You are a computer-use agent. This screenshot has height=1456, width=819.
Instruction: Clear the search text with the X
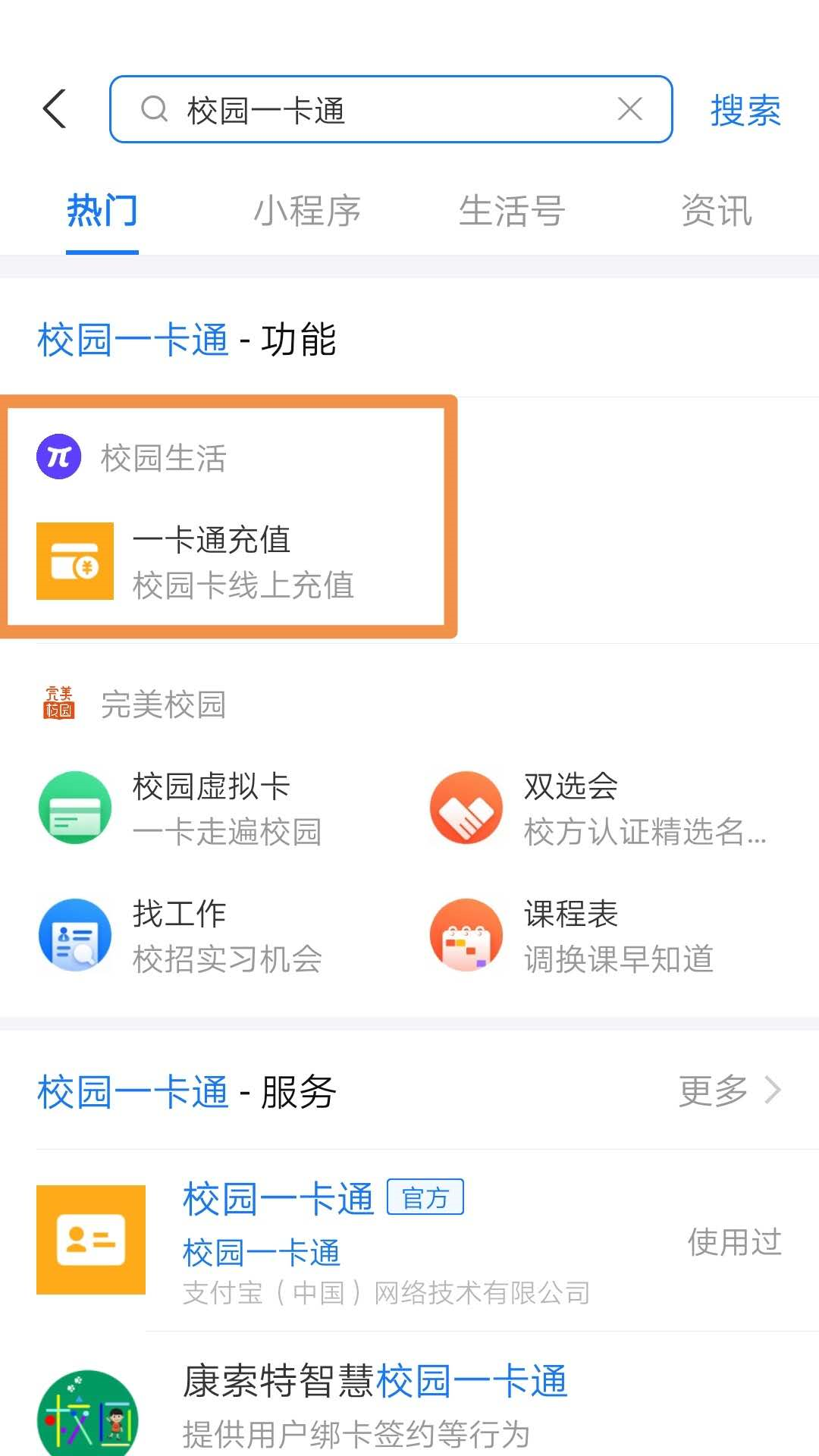[629, 109]
